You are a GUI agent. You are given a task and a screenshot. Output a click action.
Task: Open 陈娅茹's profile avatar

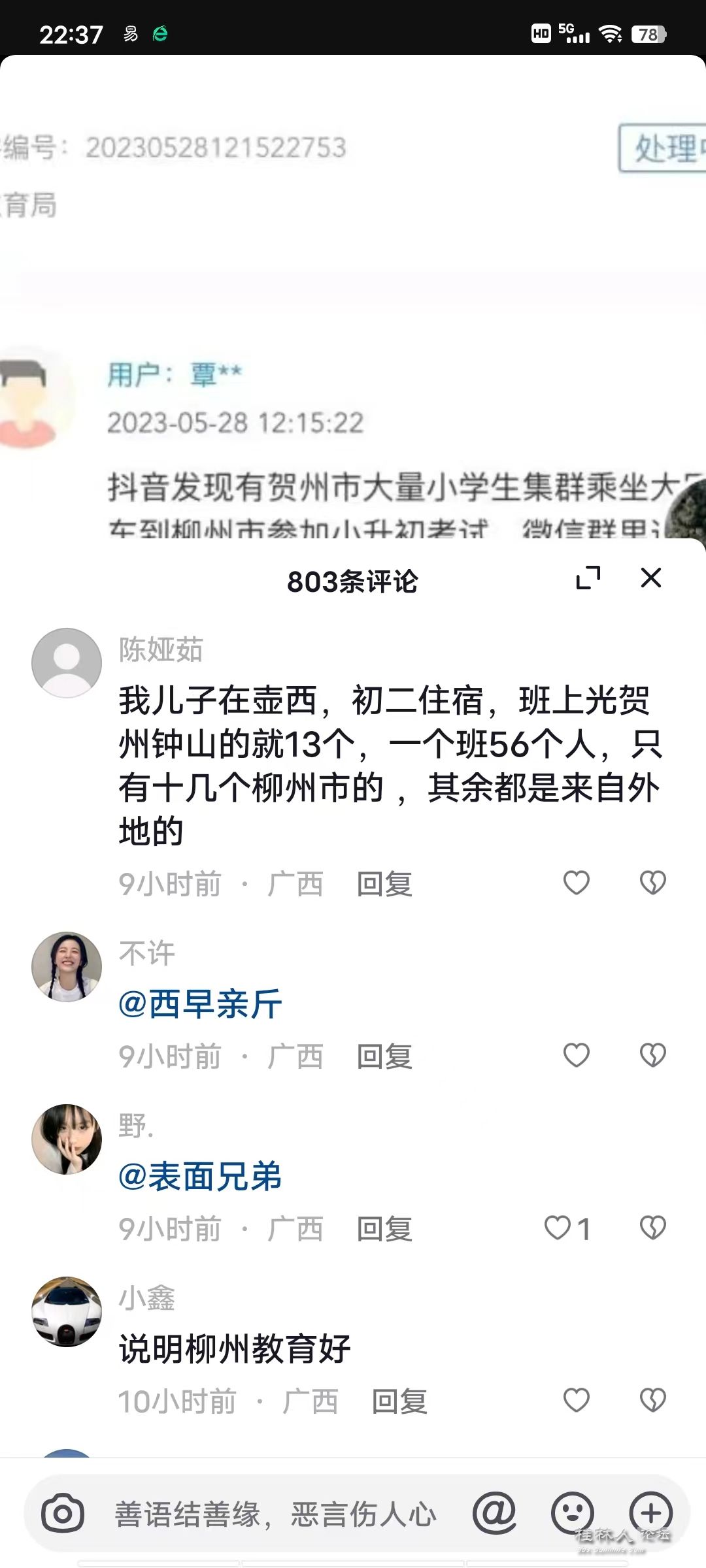(67, 663)
